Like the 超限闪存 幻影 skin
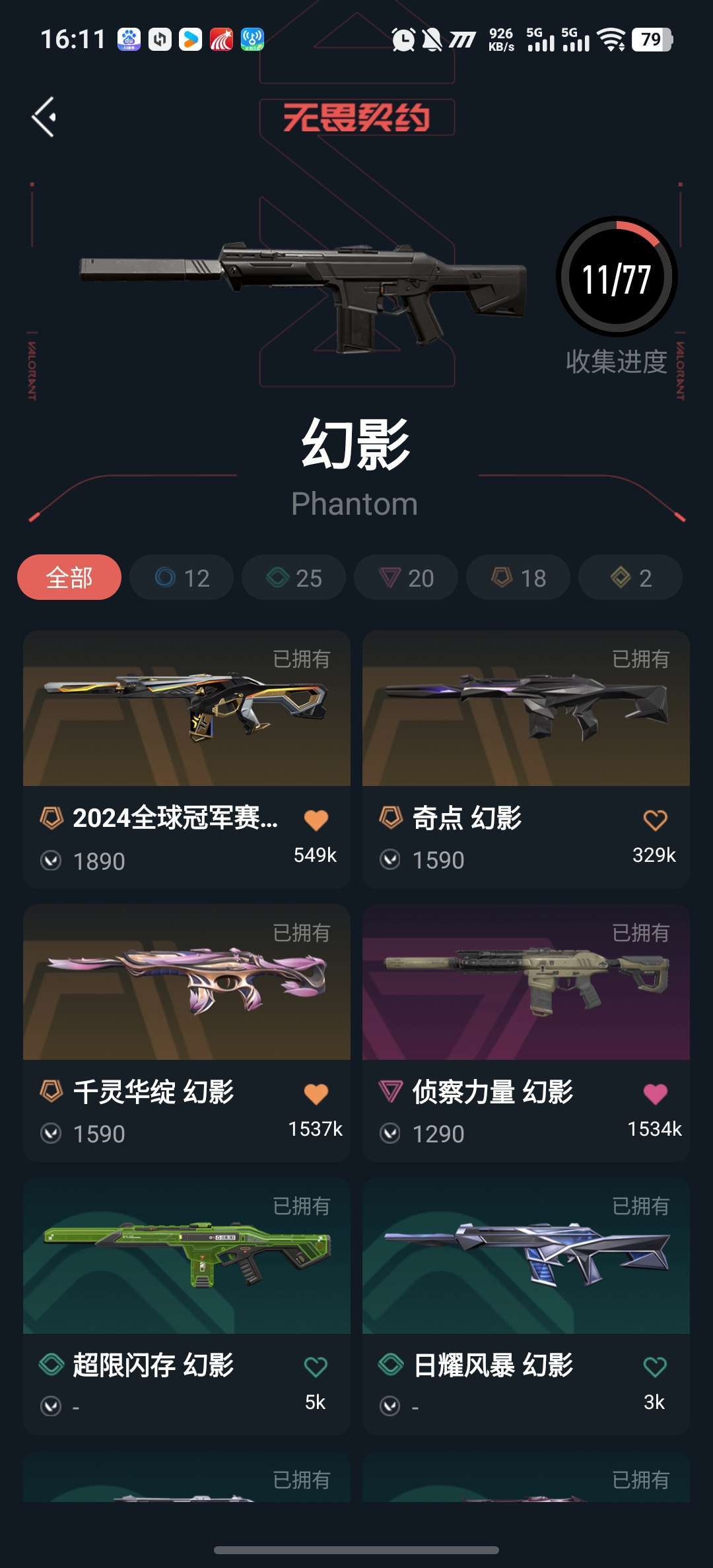 316,1367
